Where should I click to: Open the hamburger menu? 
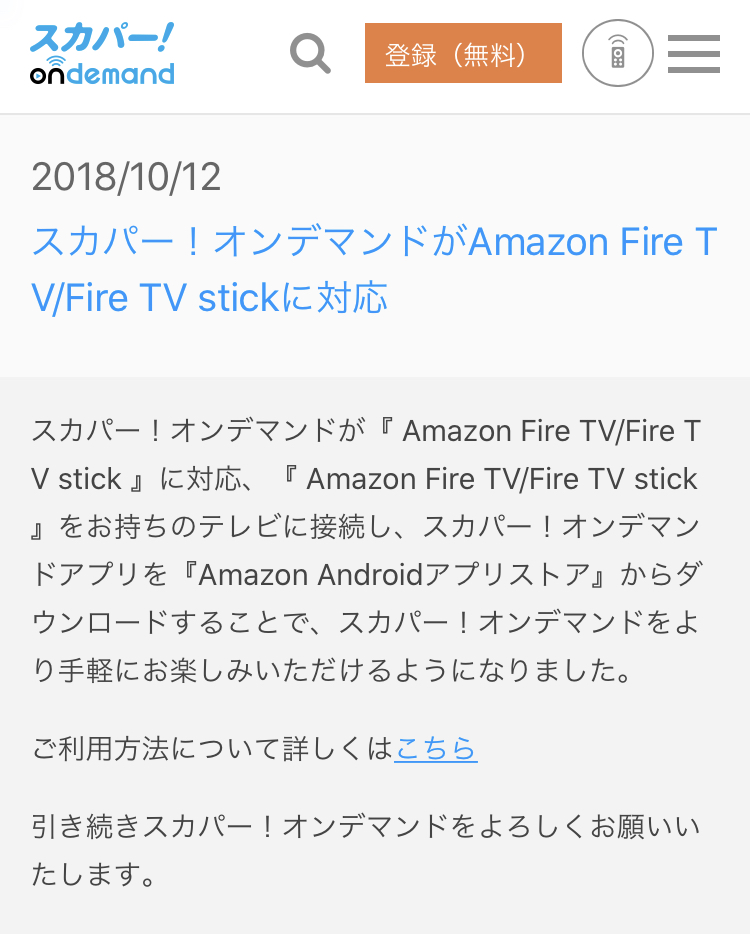coord(694,54)
